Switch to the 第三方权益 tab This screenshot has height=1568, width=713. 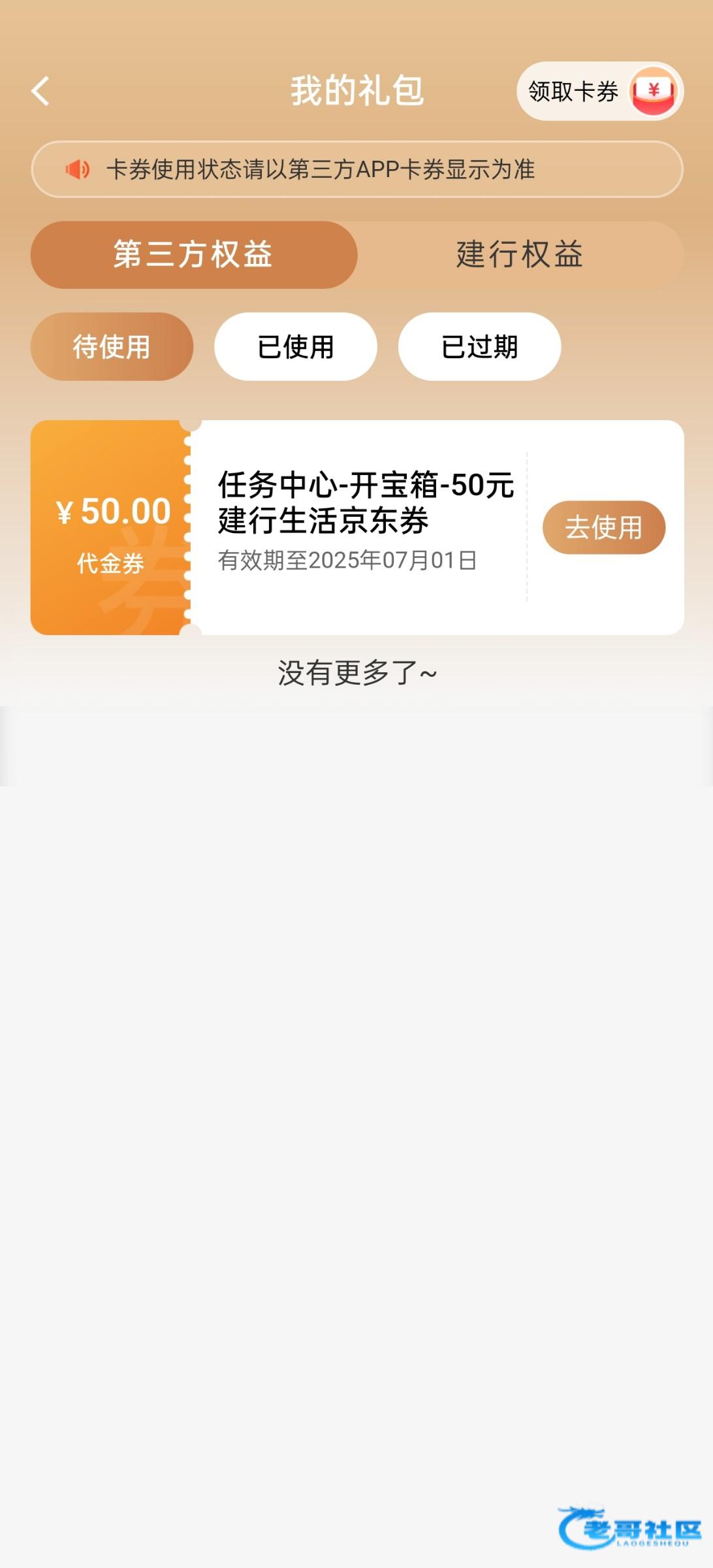pos(194,255)
